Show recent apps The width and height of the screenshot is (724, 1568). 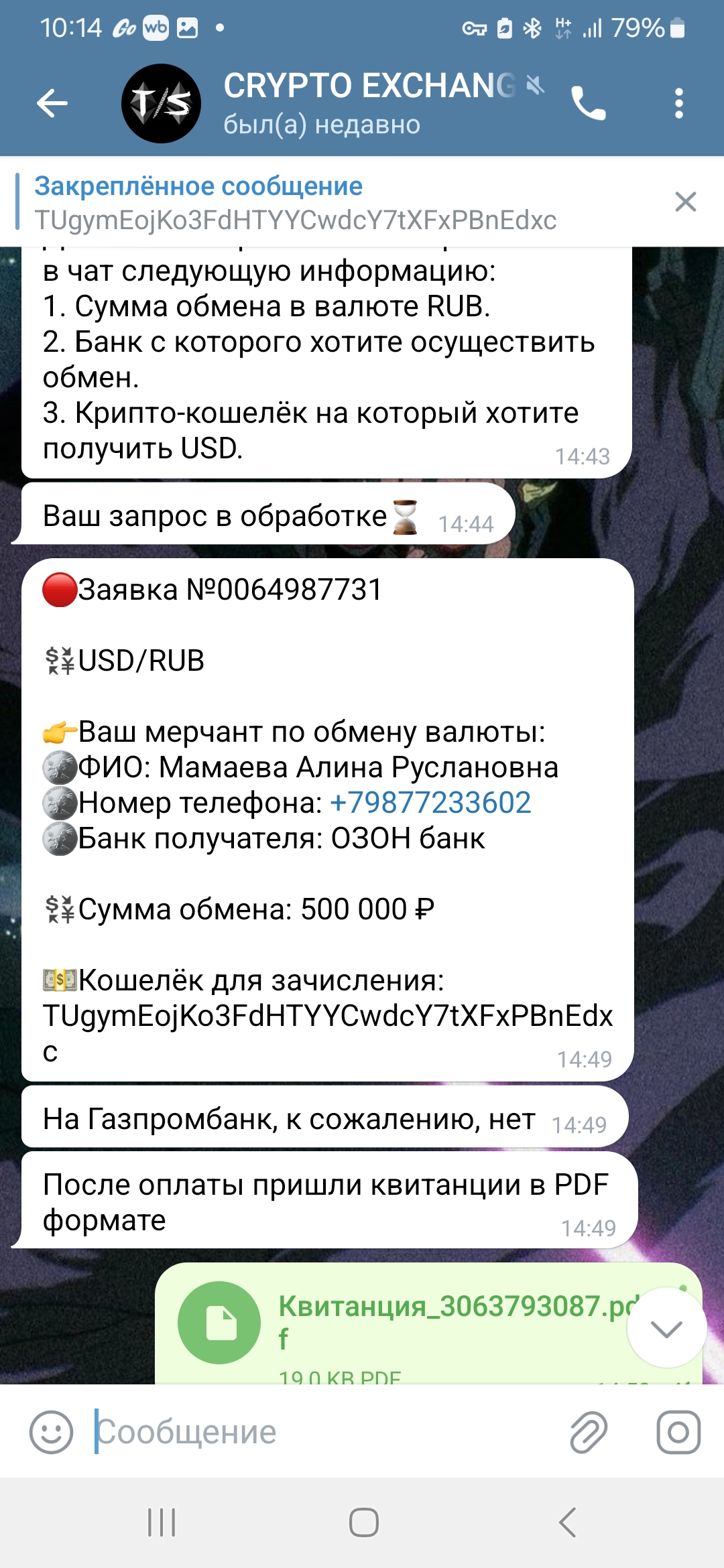click(x=162, y=1522)
